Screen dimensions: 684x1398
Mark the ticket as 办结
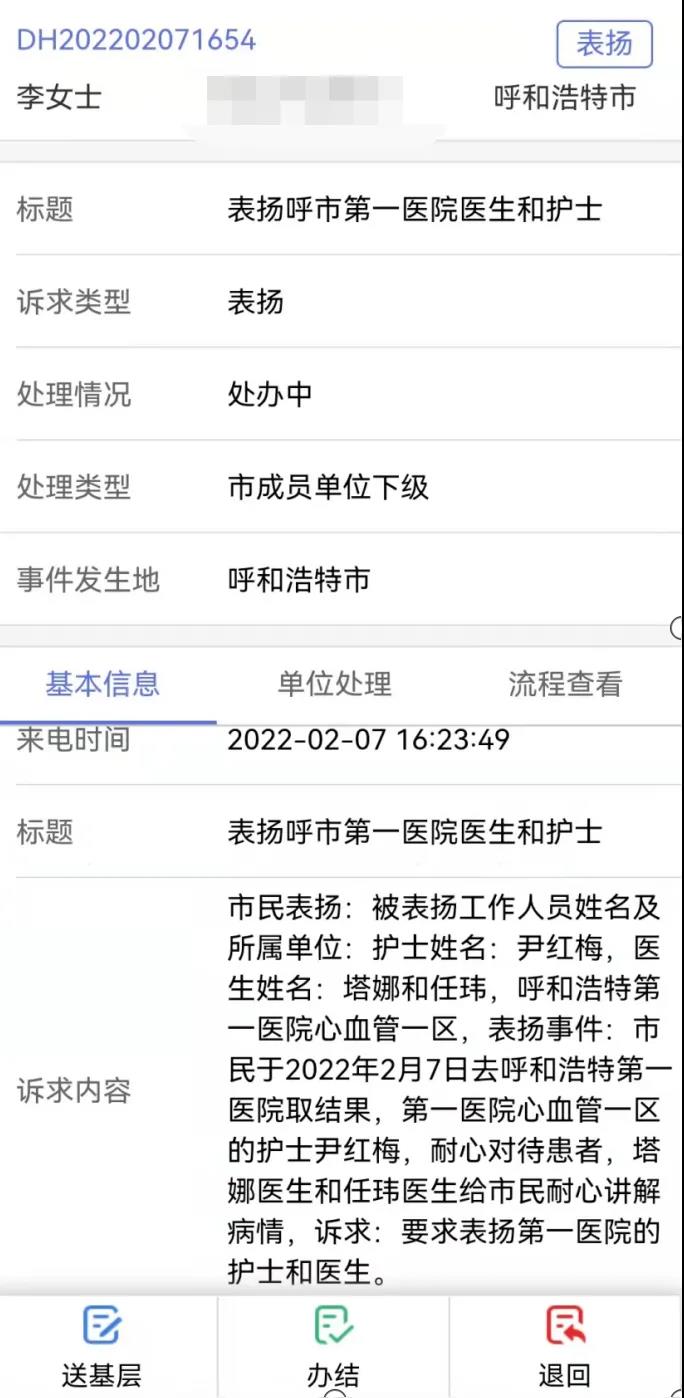(x=333, y=1346)
